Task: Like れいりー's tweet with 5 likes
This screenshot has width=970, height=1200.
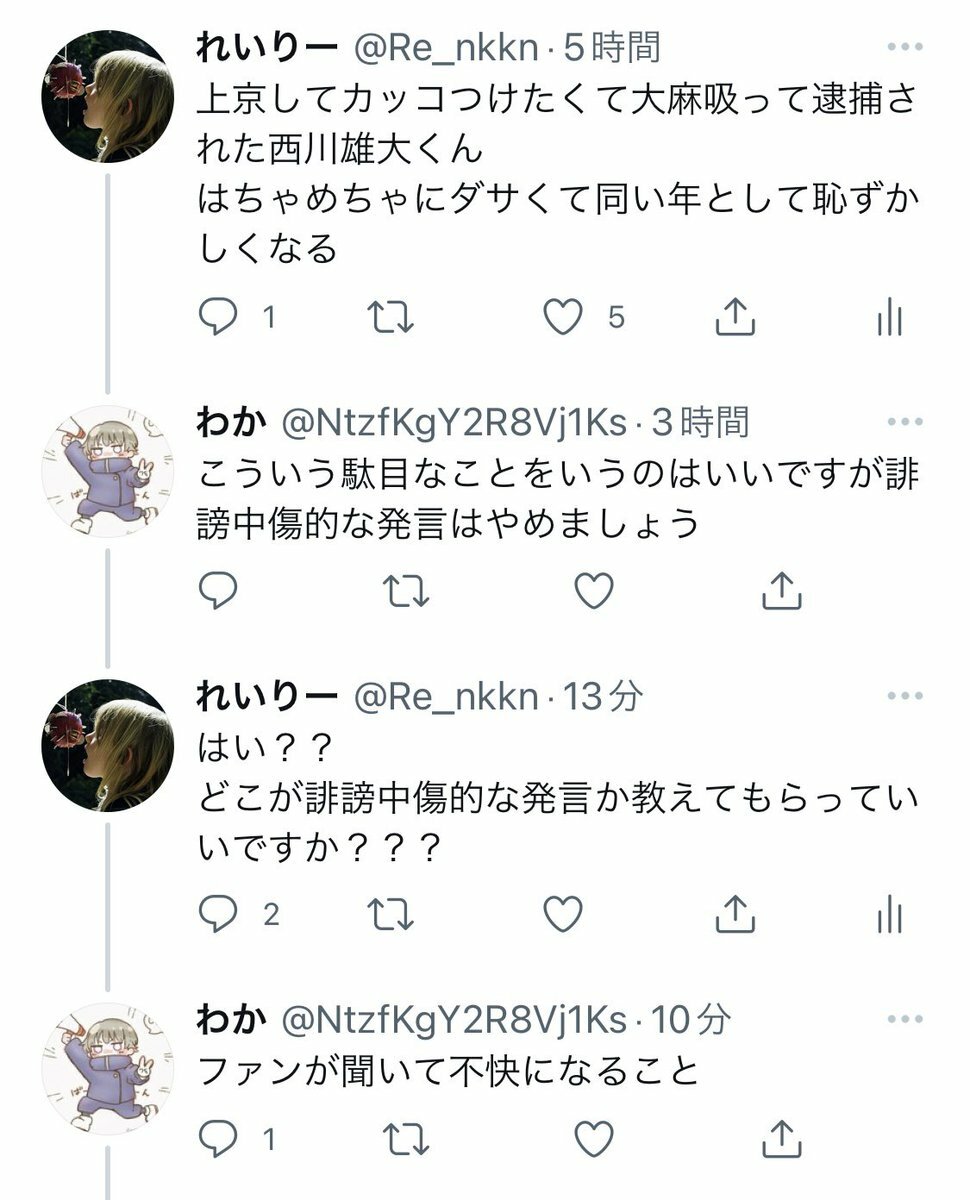Action: (563, 318)
